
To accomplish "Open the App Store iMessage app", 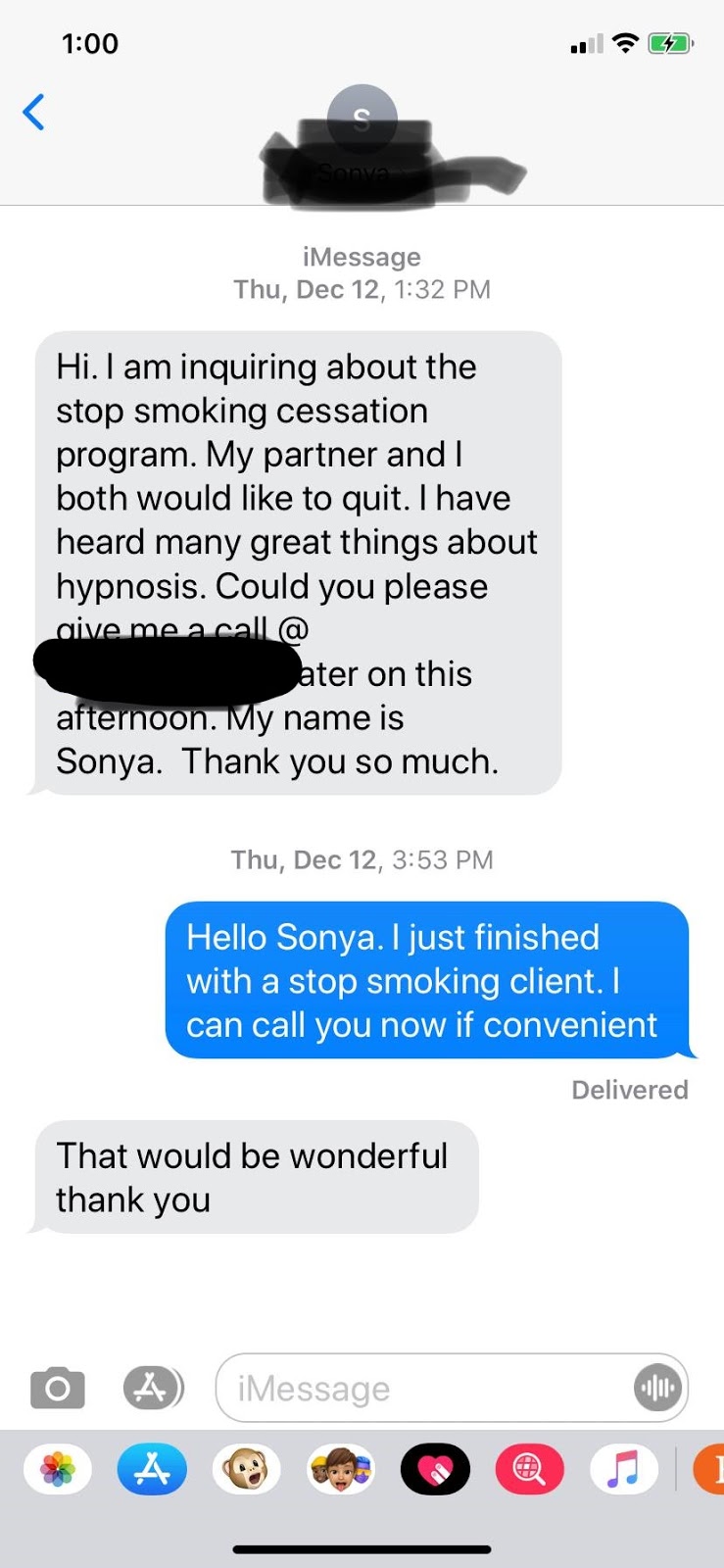I will tap(152, 1469).
